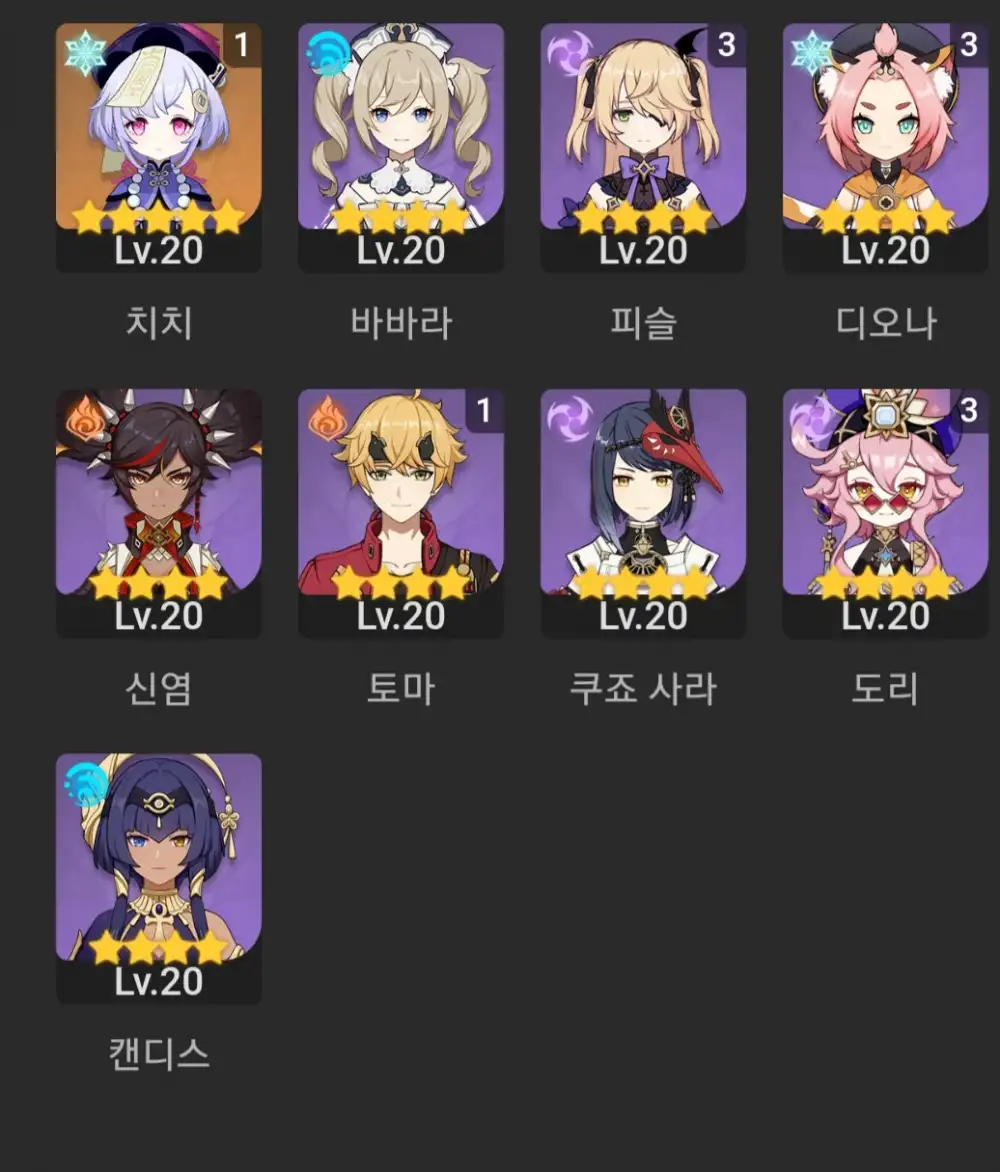
Task: View the 피슬 character details
Action: click(643, 147)
